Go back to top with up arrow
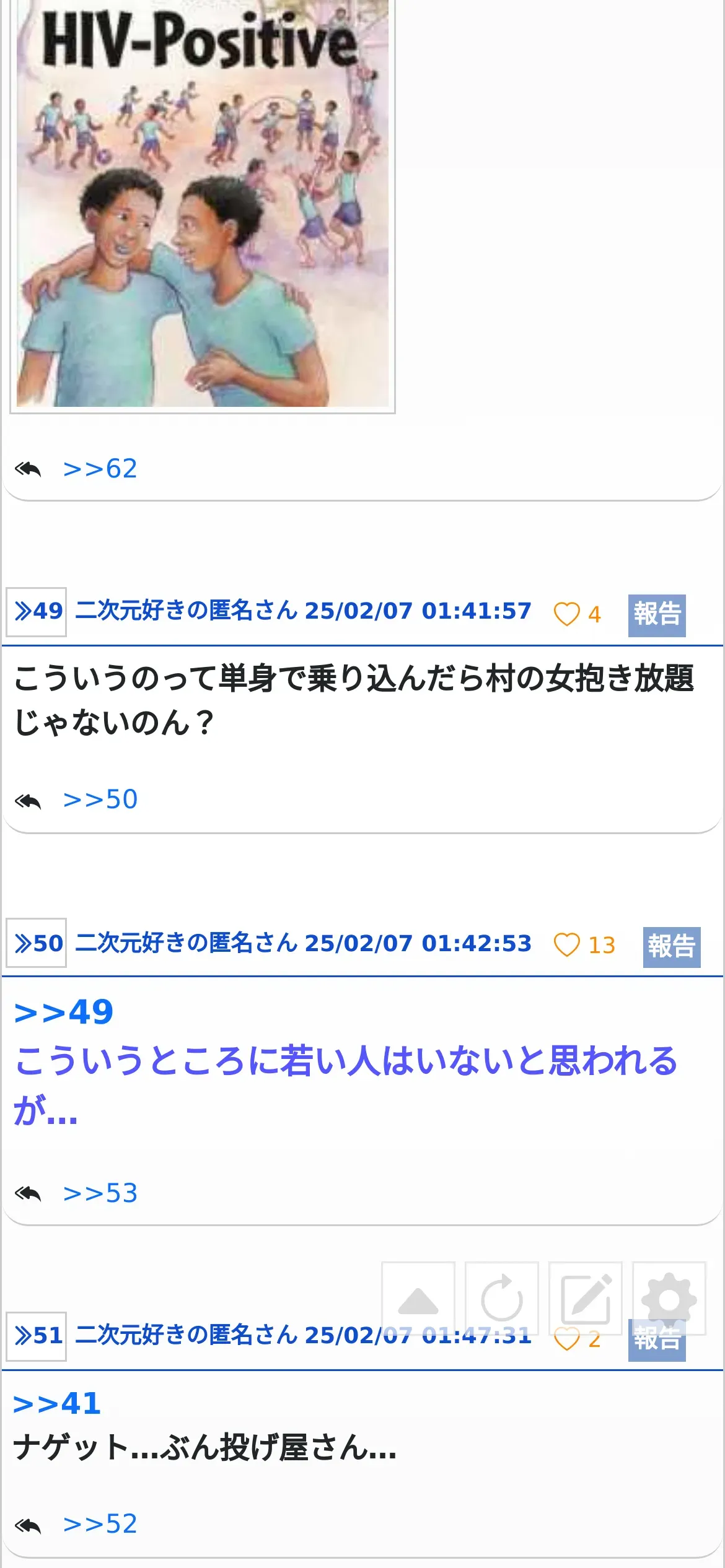Screen dimensions: 725x1568 [x=418, y=1298]
